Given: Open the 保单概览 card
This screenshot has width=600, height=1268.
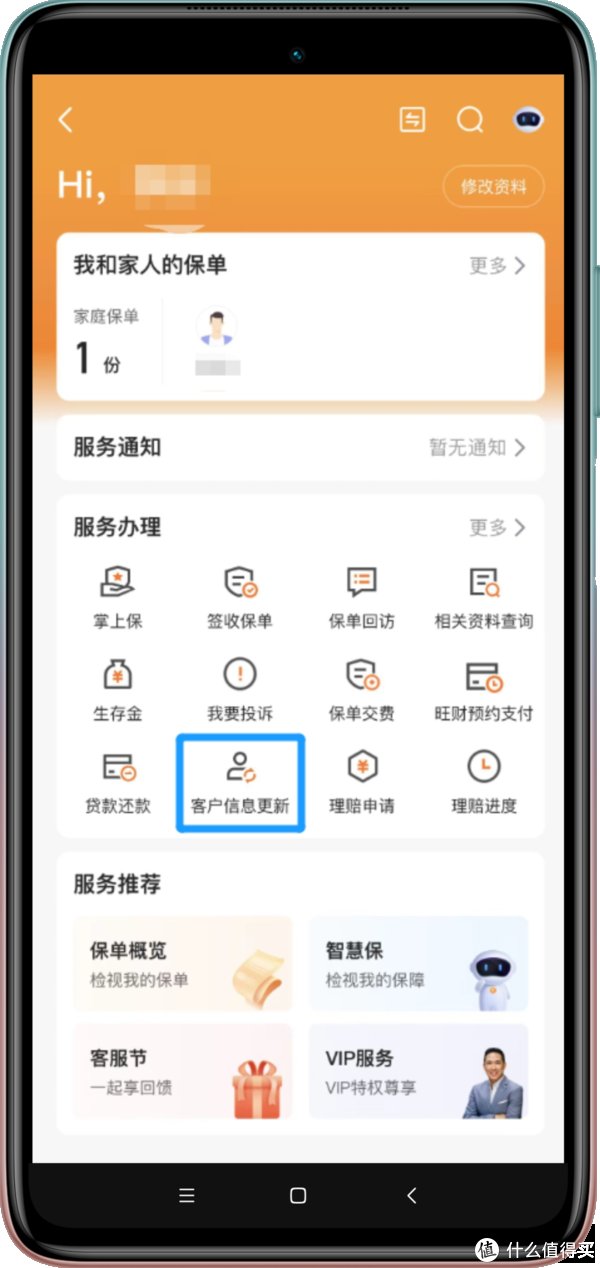Looking at the screenshot, I should click(x=182, y=964).
